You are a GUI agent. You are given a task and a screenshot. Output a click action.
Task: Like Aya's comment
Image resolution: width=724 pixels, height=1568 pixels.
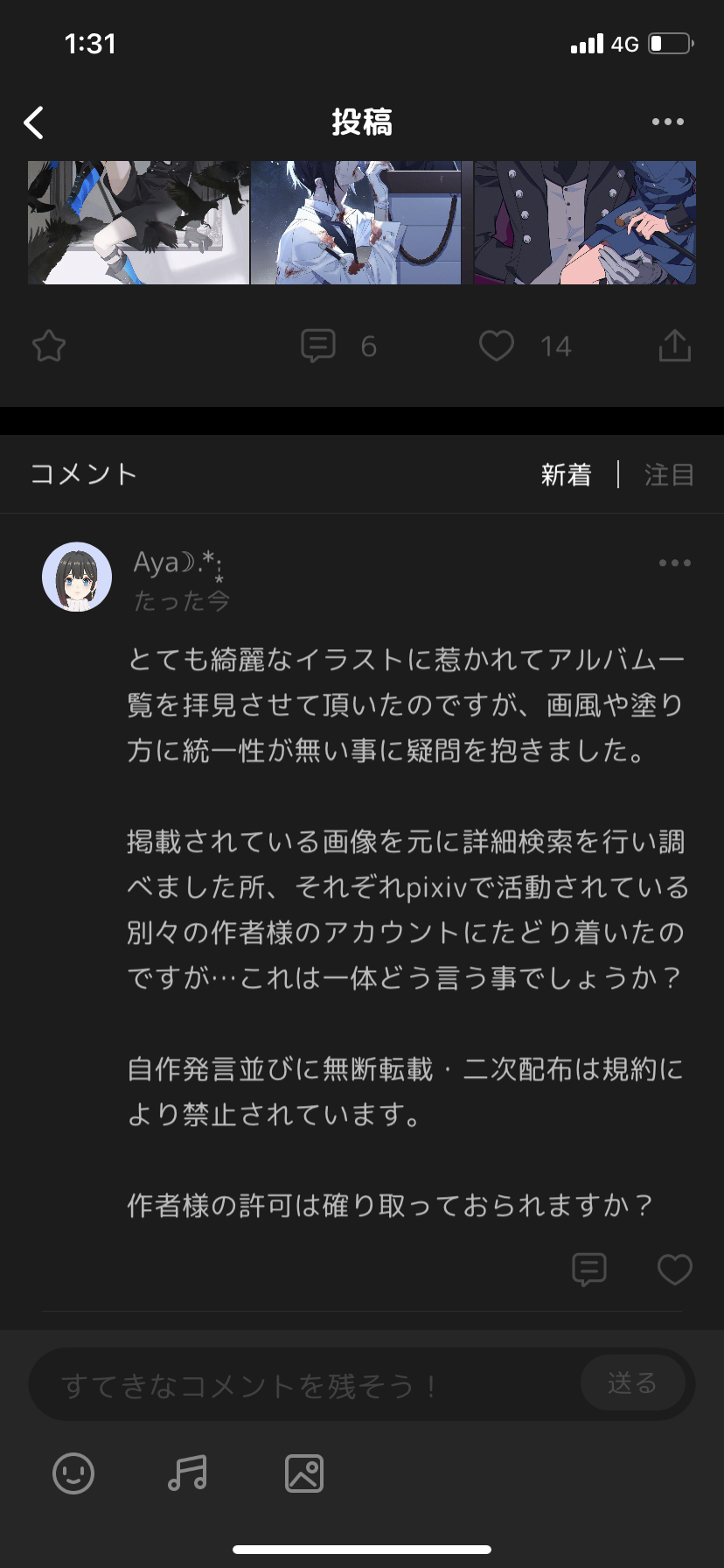click(674, 1270)
